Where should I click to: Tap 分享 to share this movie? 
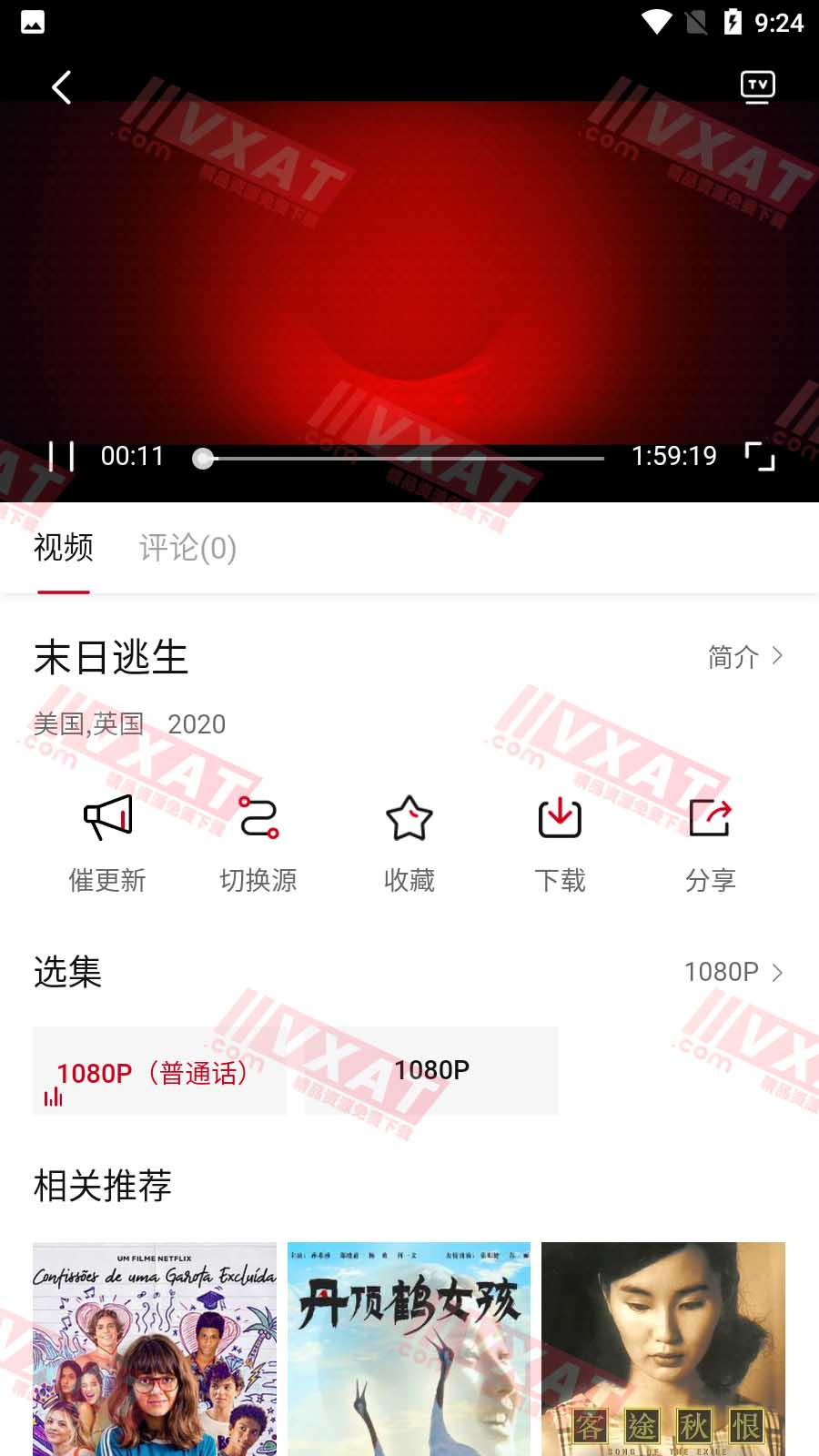[710, 842]
